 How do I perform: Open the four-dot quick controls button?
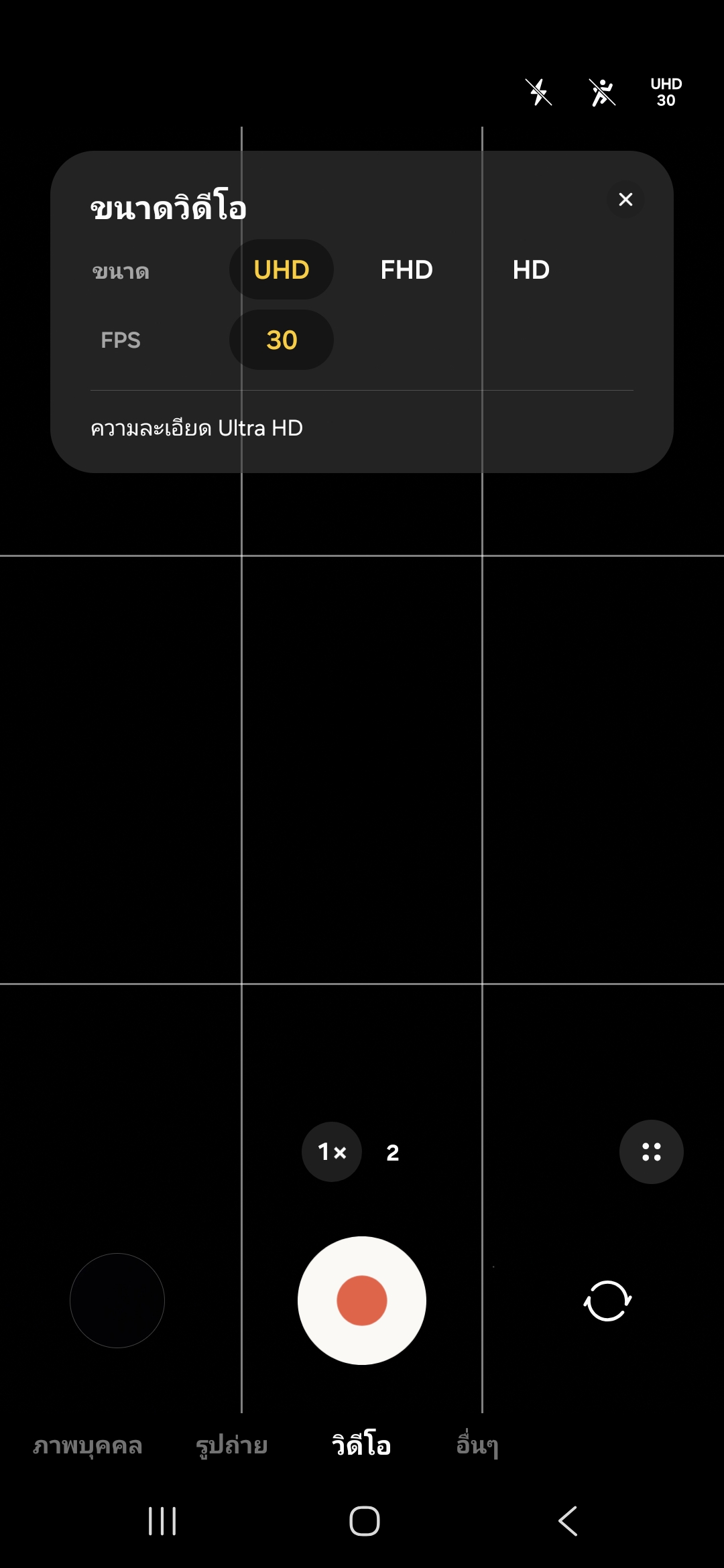(651, 1152)
